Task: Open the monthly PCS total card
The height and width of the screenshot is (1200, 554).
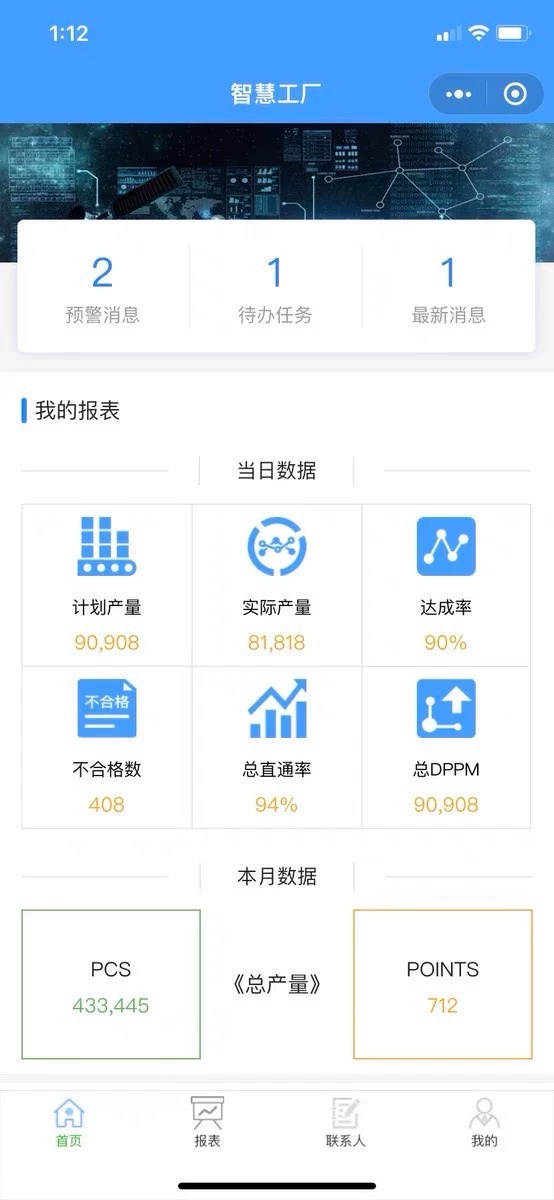Action: click(111, 984)
